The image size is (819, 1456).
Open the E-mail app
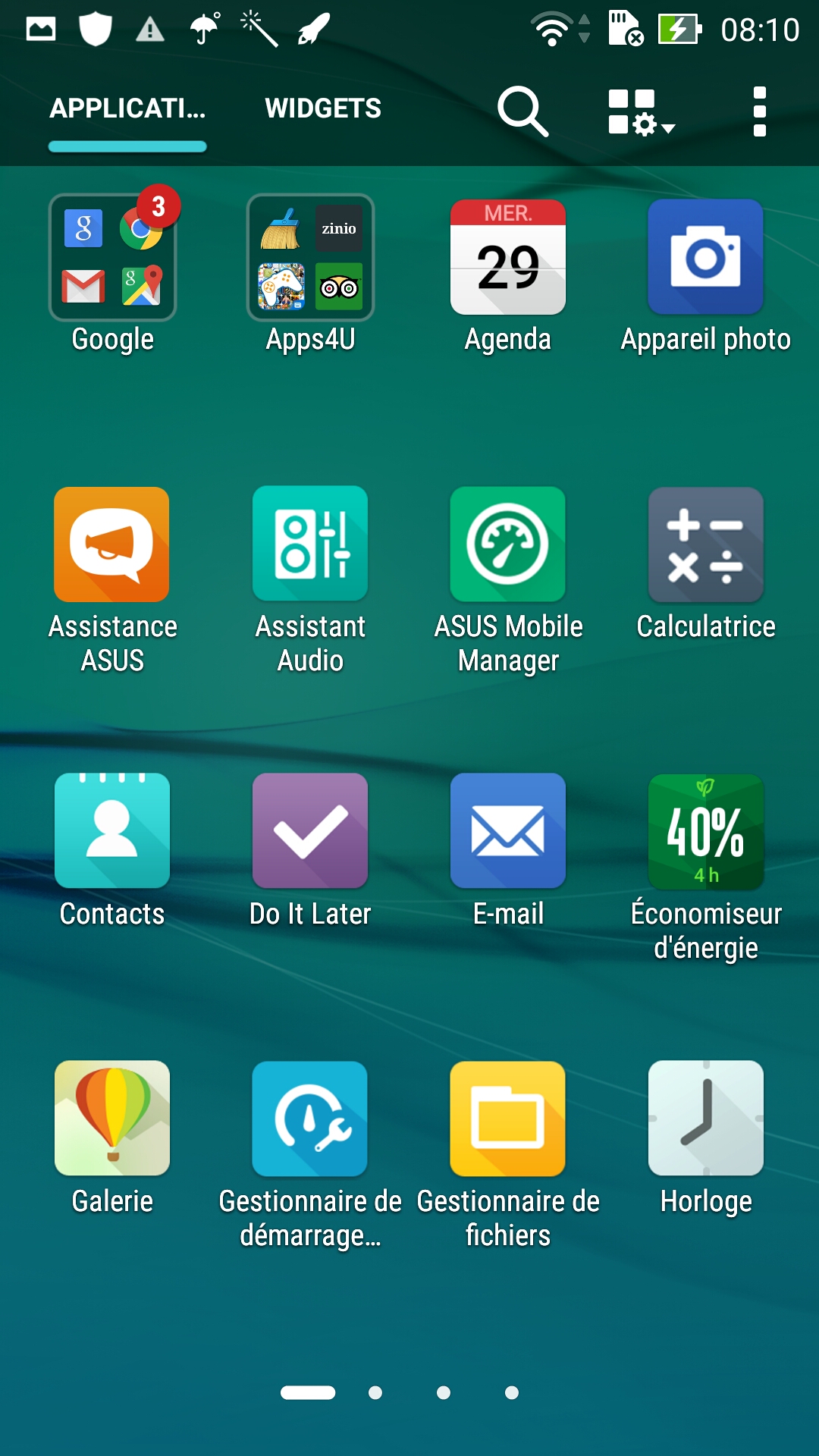point(508,831)
